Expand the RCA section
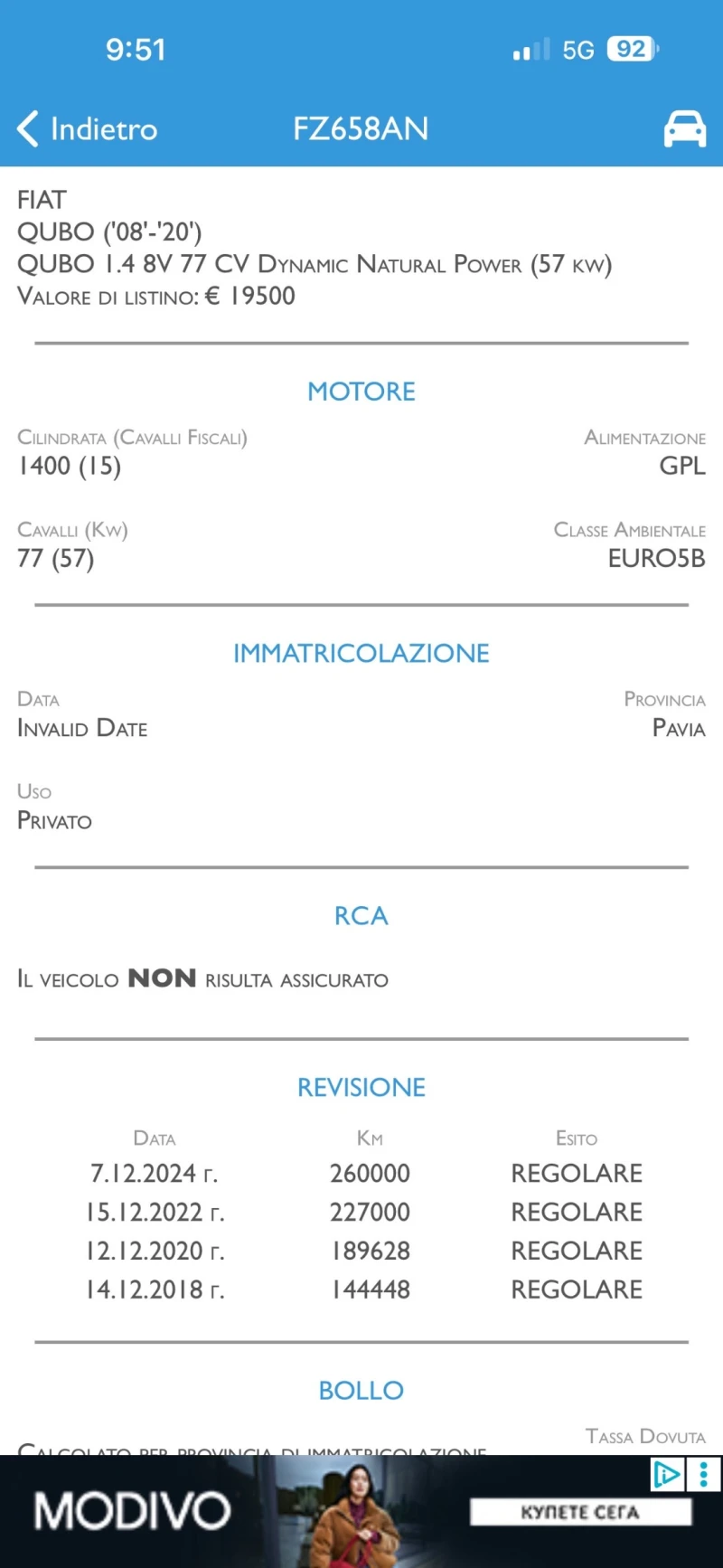The image size is (723, 1568). pyautogui.click(x=361, y=915)
